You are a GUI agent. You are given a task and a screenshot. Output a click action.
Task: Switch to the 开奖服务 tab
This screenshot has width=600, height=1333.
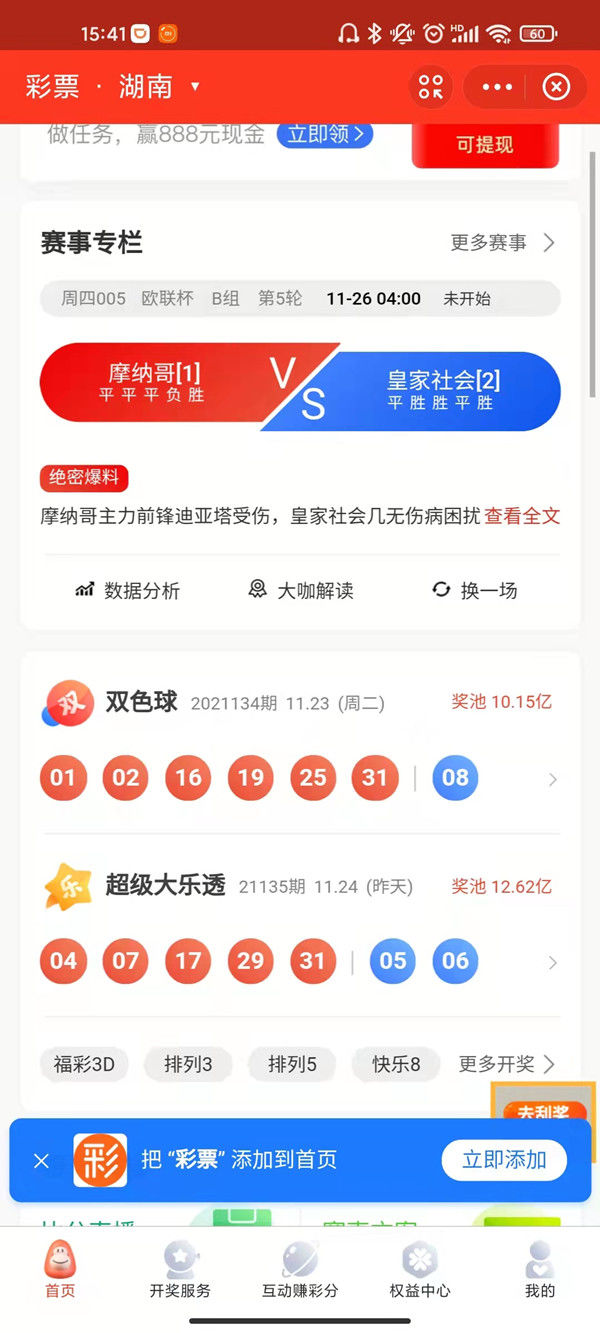click(x=180, y=1270)
